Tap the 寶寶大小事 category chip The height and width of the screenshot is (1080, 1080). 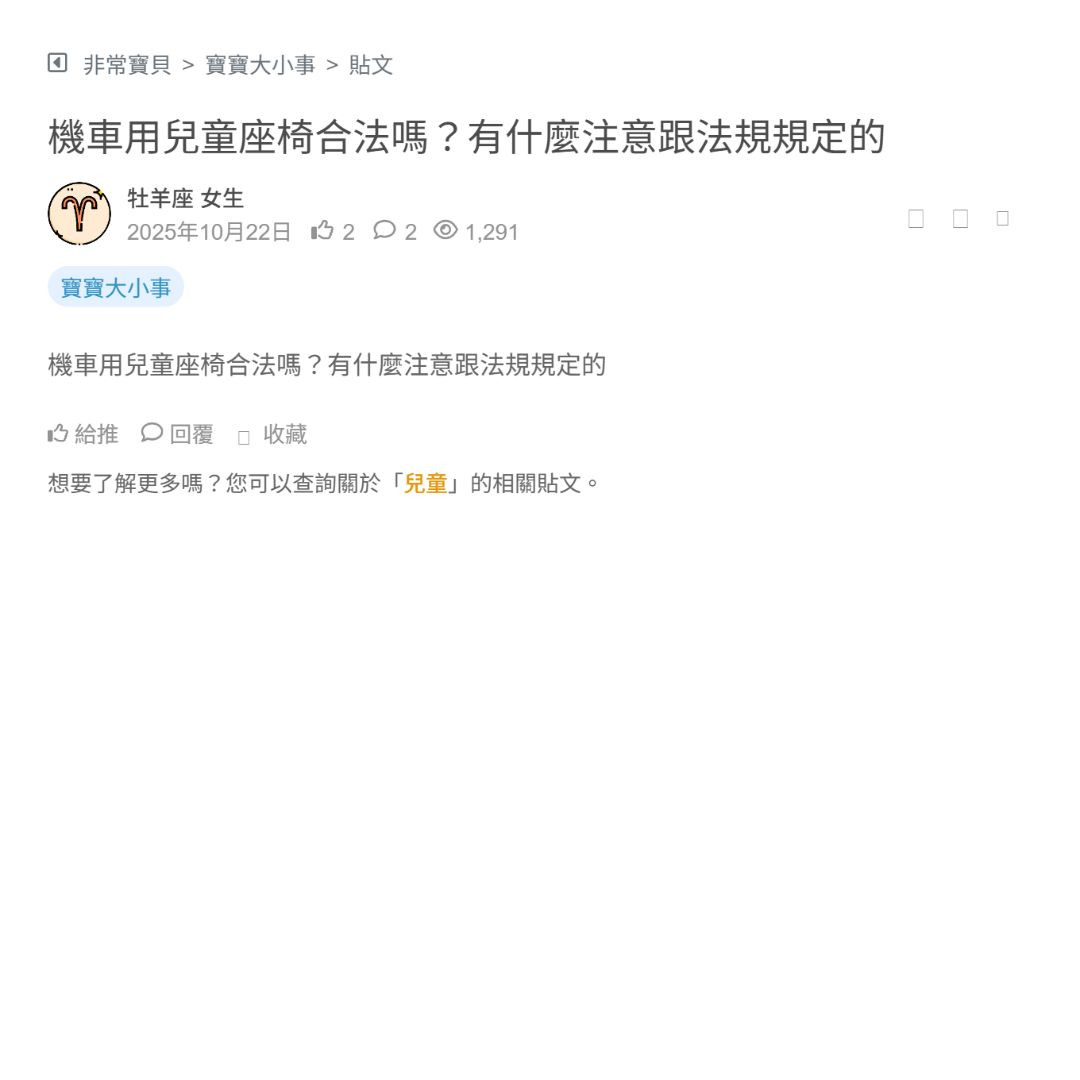116,288
